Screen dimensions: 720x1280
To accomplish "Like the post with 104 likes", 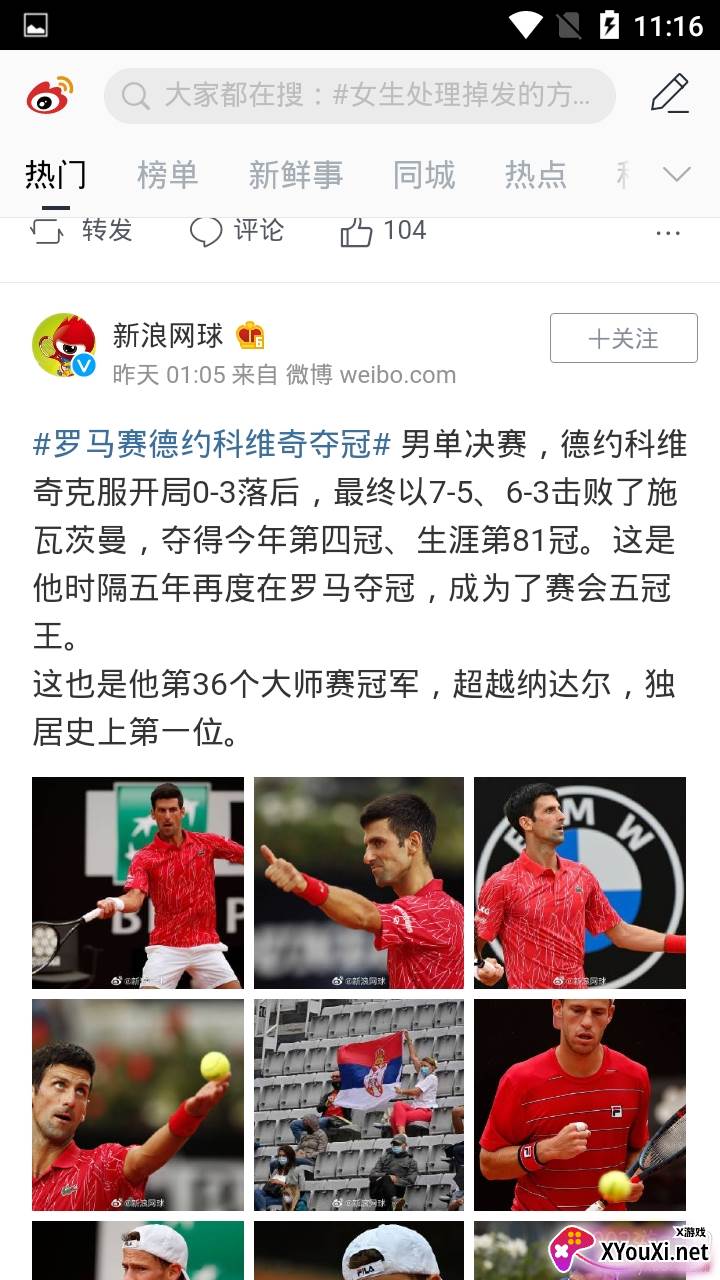I will coord(384,231).
